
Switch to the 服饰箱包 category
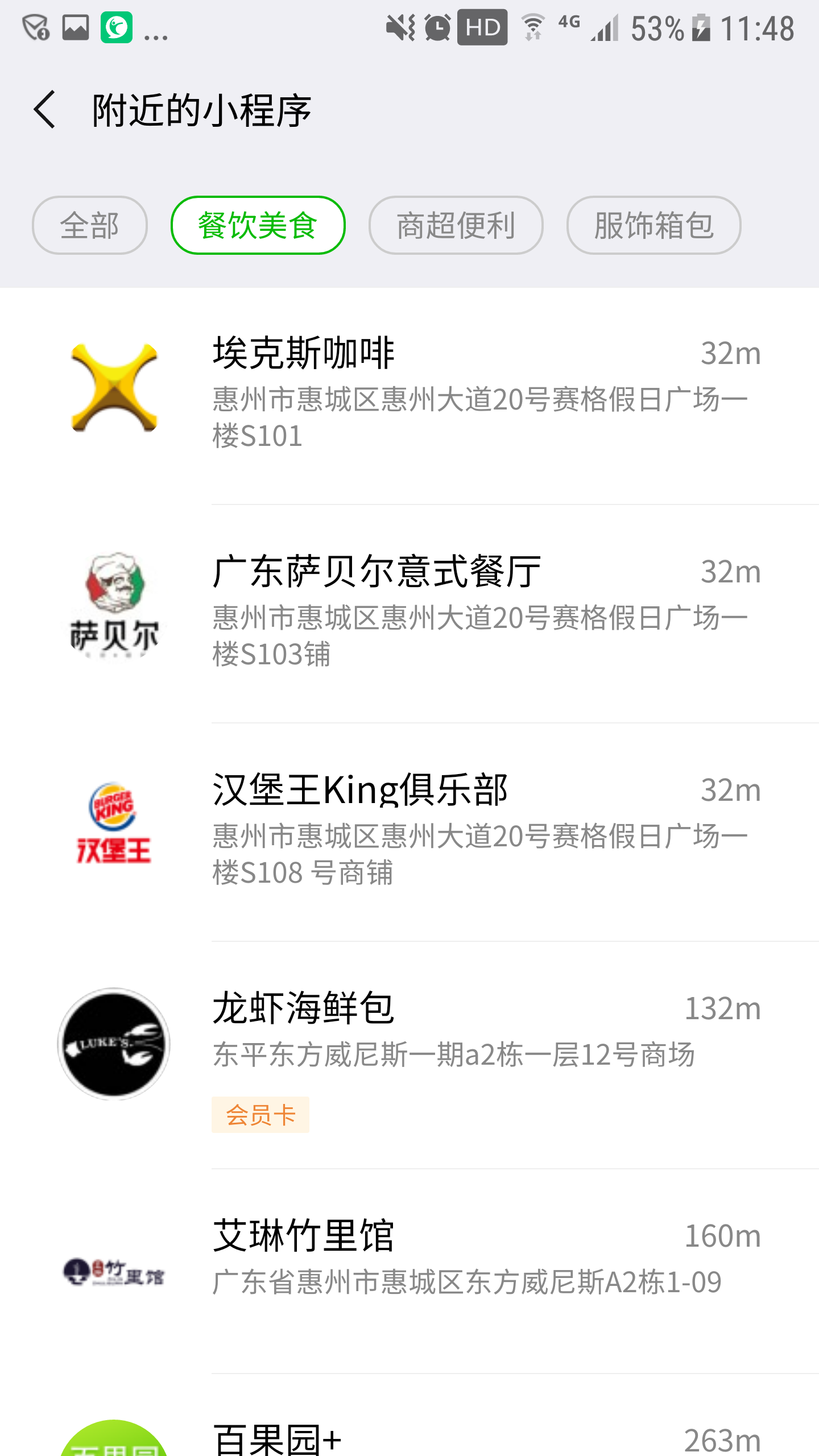654,225
